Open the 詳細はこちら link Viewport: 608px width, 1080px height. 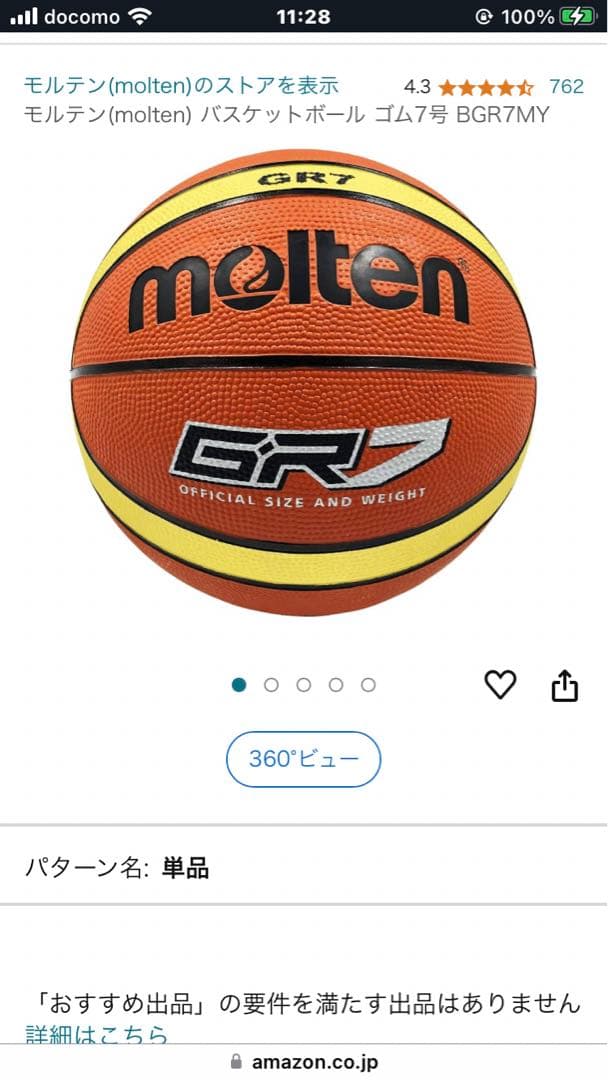[96, 1034]
